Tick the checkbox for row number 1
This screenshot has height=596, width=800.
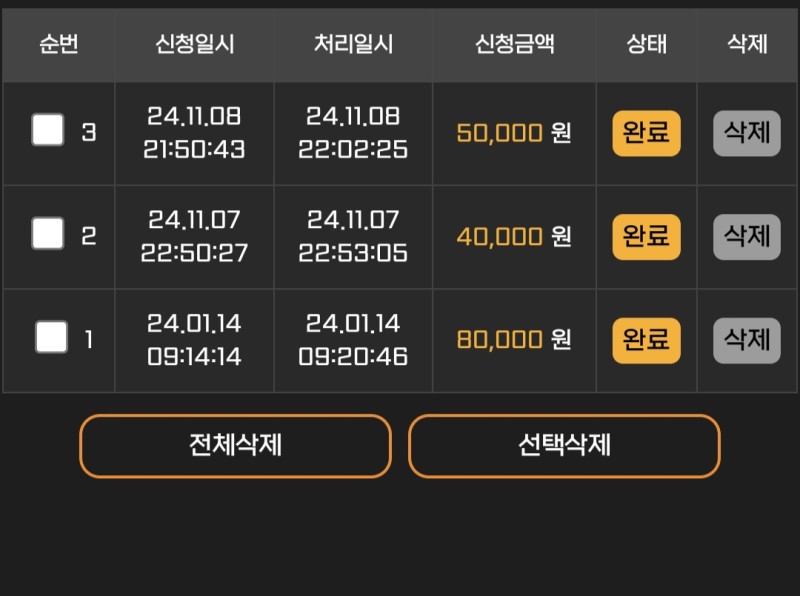point(51,338)
